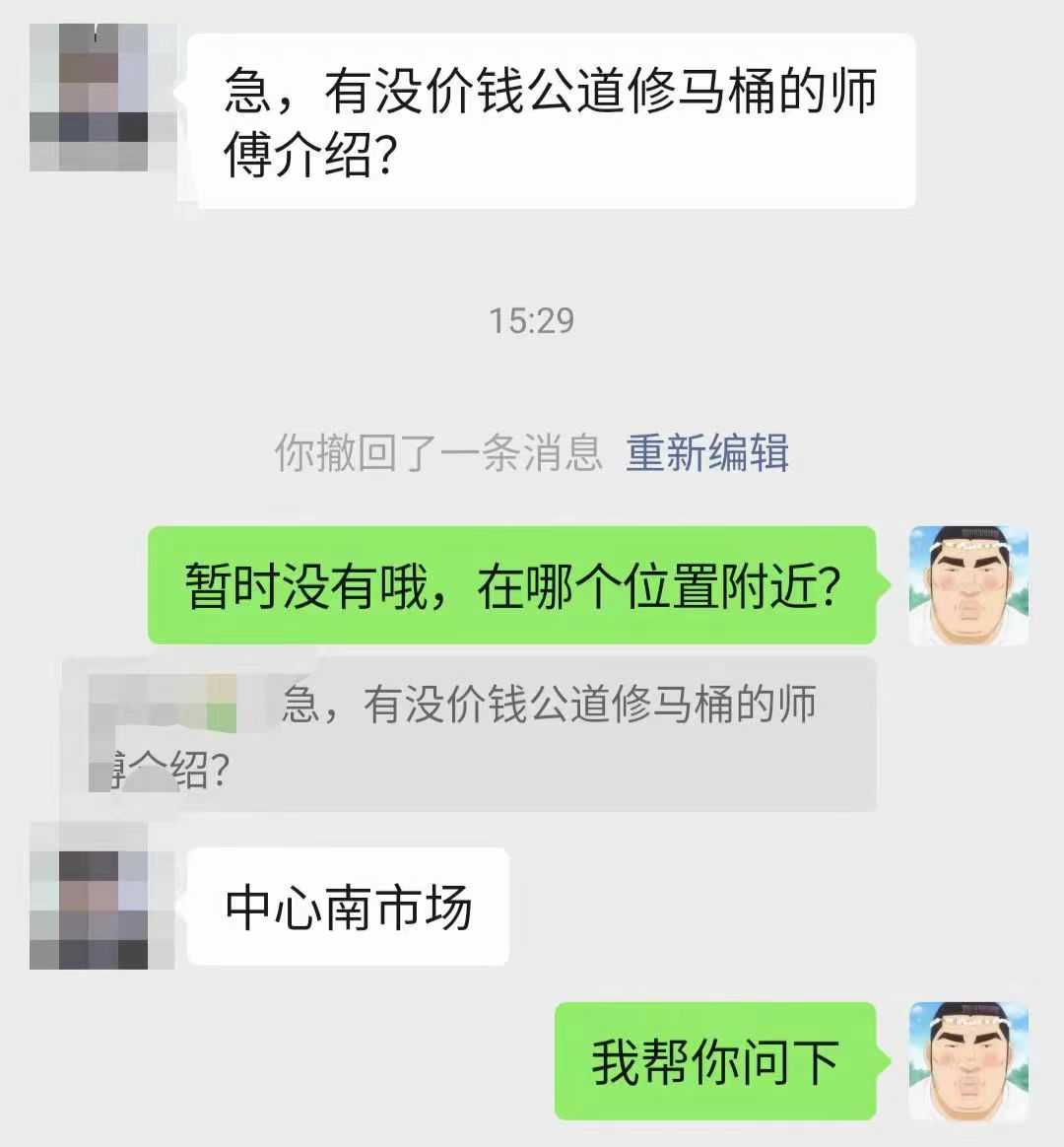This screenshot has width=1064, height=1147.
Task: Open my avatar beside 暂时没有哦 message
Action: (967, 585)
